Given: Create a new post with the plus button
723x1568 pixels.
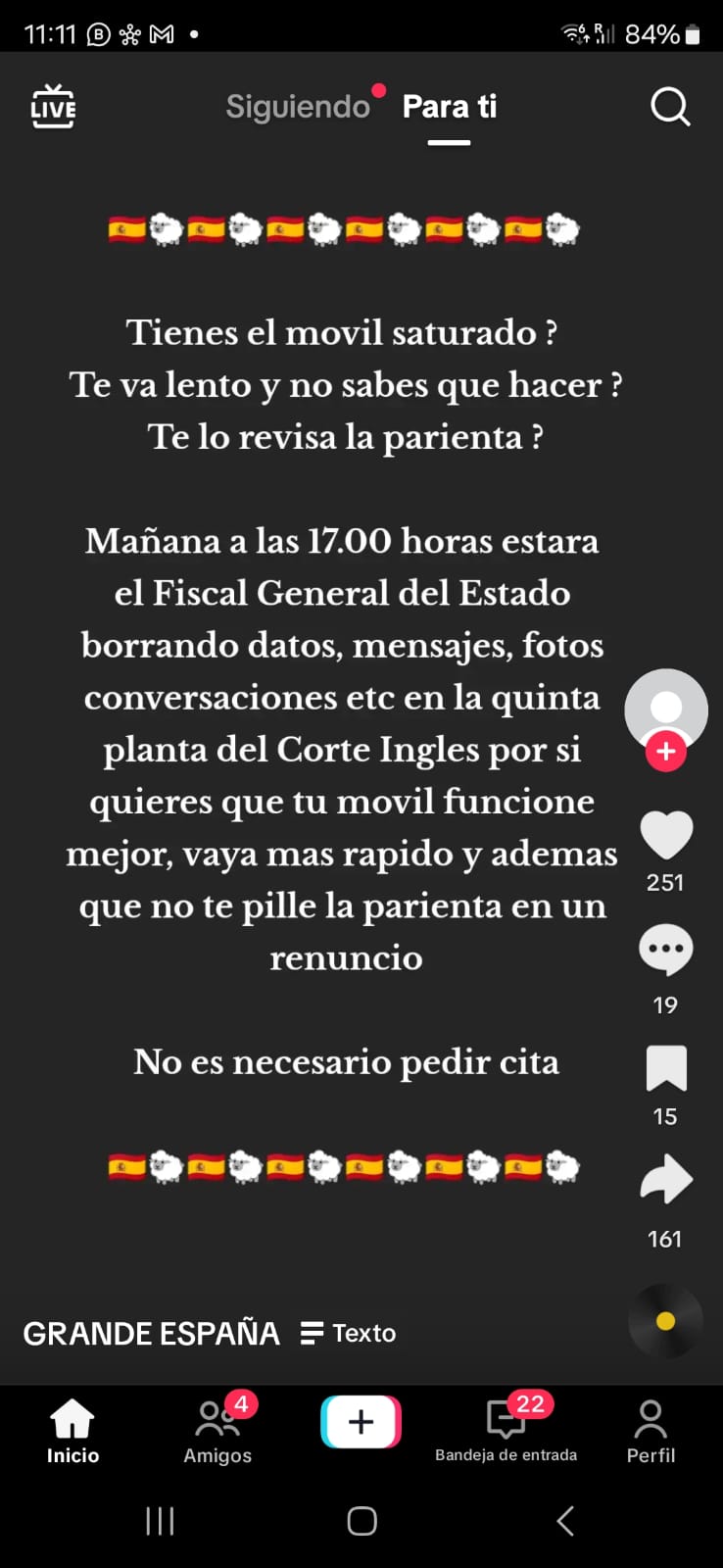Looking at the screenshot, I should click(361, 1422).
